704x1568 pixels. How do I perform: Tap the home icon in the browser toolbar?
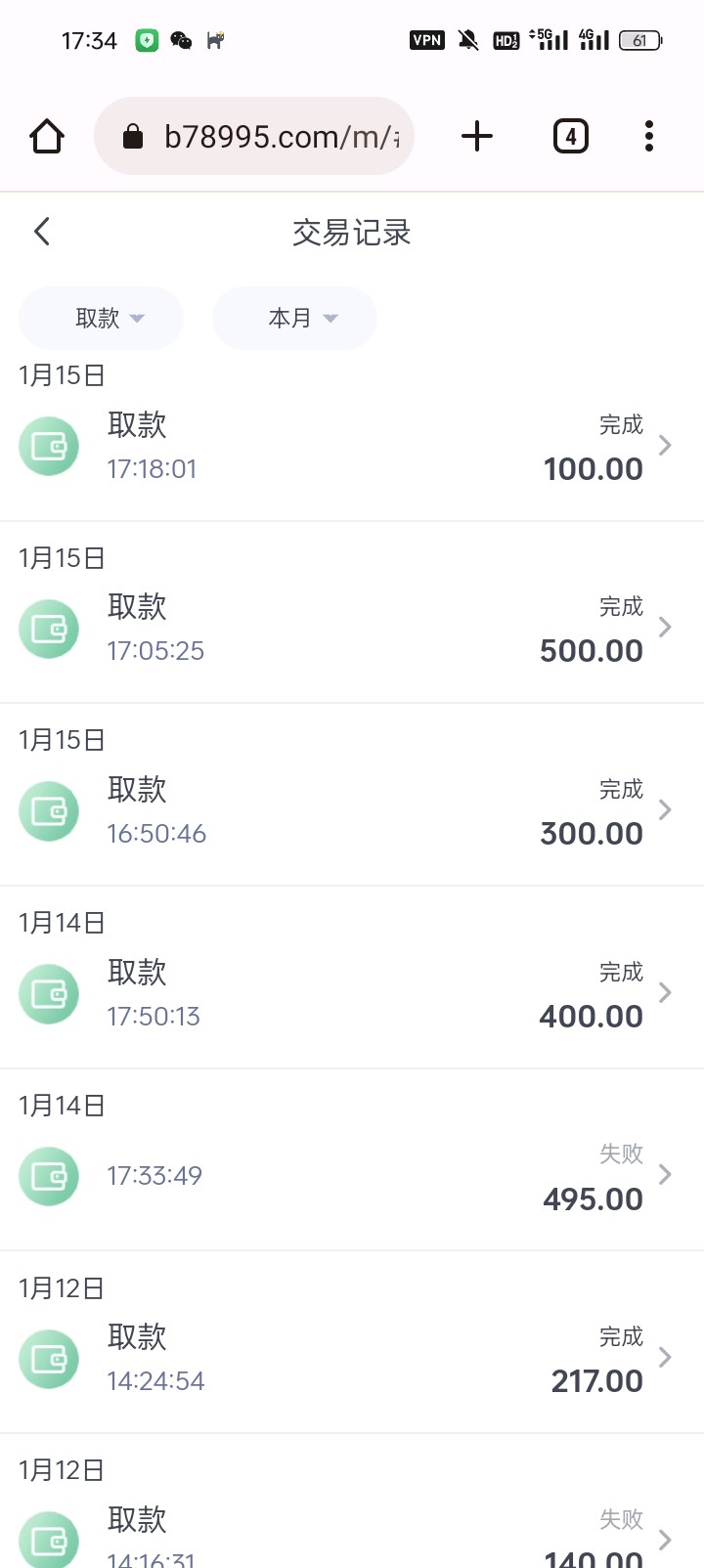click(46, 136)
